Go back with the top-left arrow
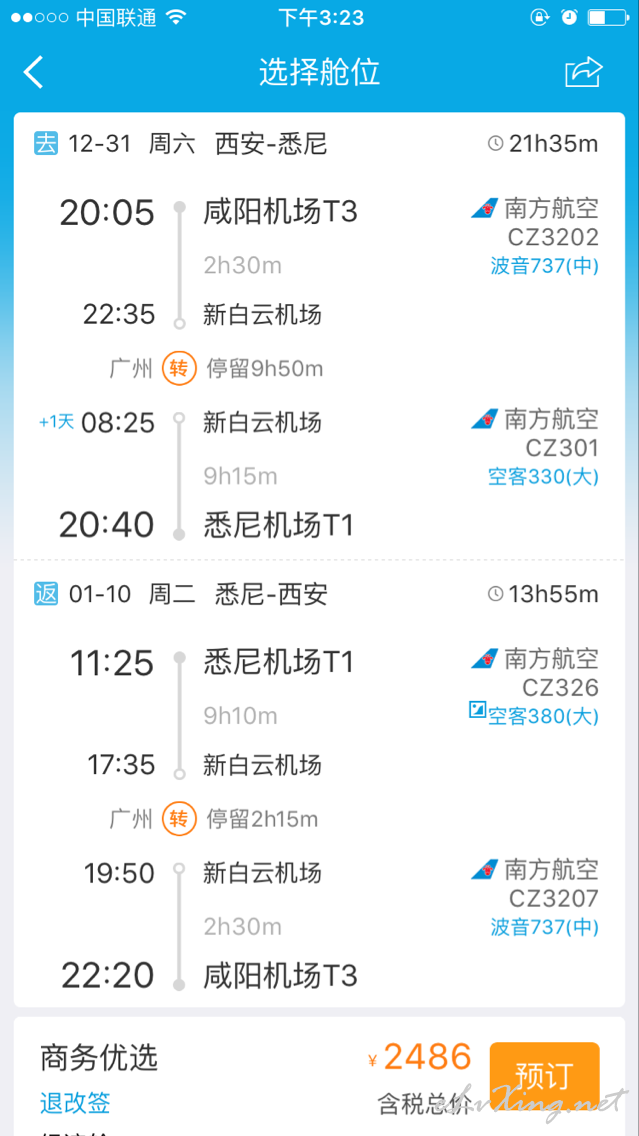 tap(33, 72)
